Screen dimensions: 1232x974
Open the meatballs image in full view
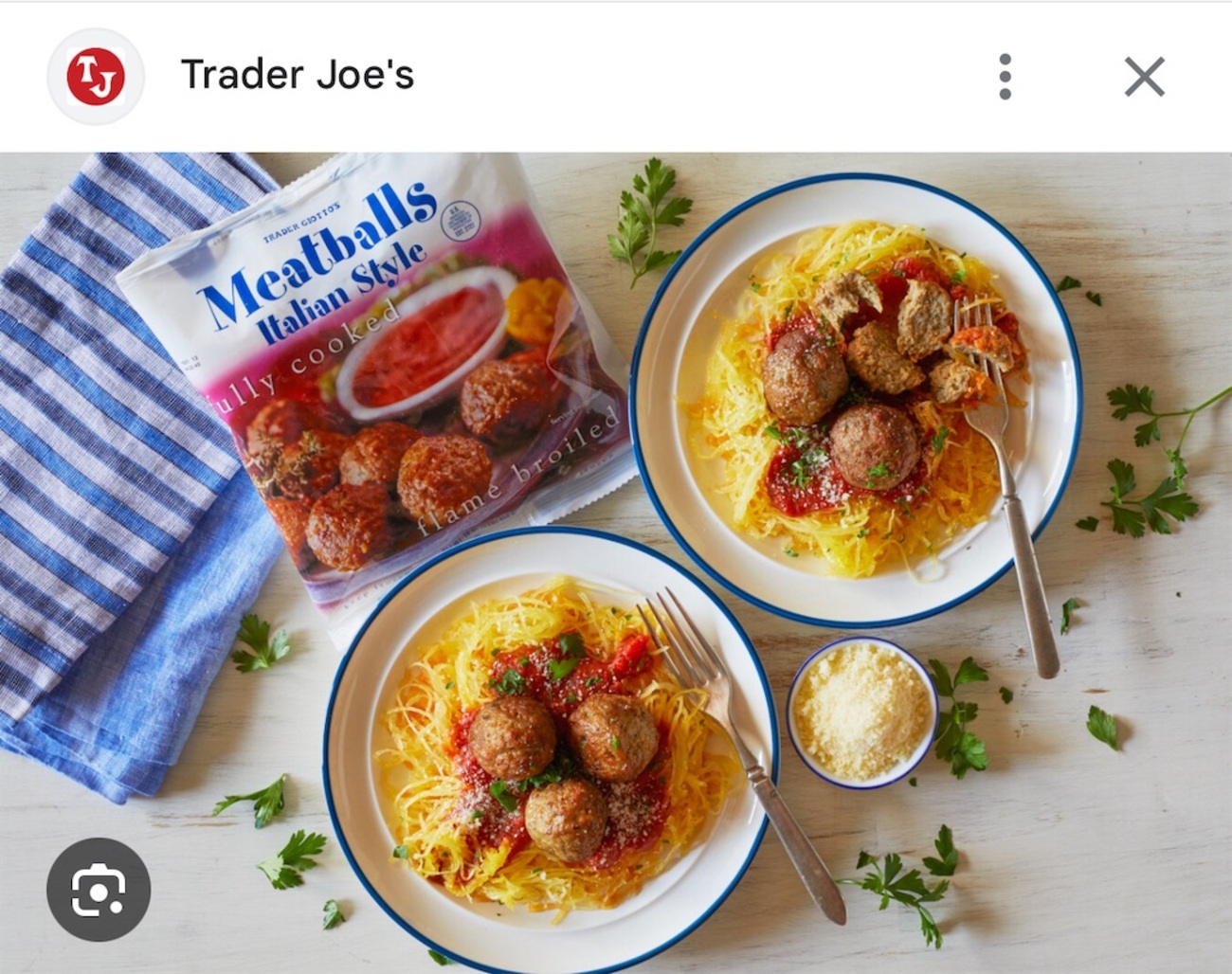coord(616,531)
